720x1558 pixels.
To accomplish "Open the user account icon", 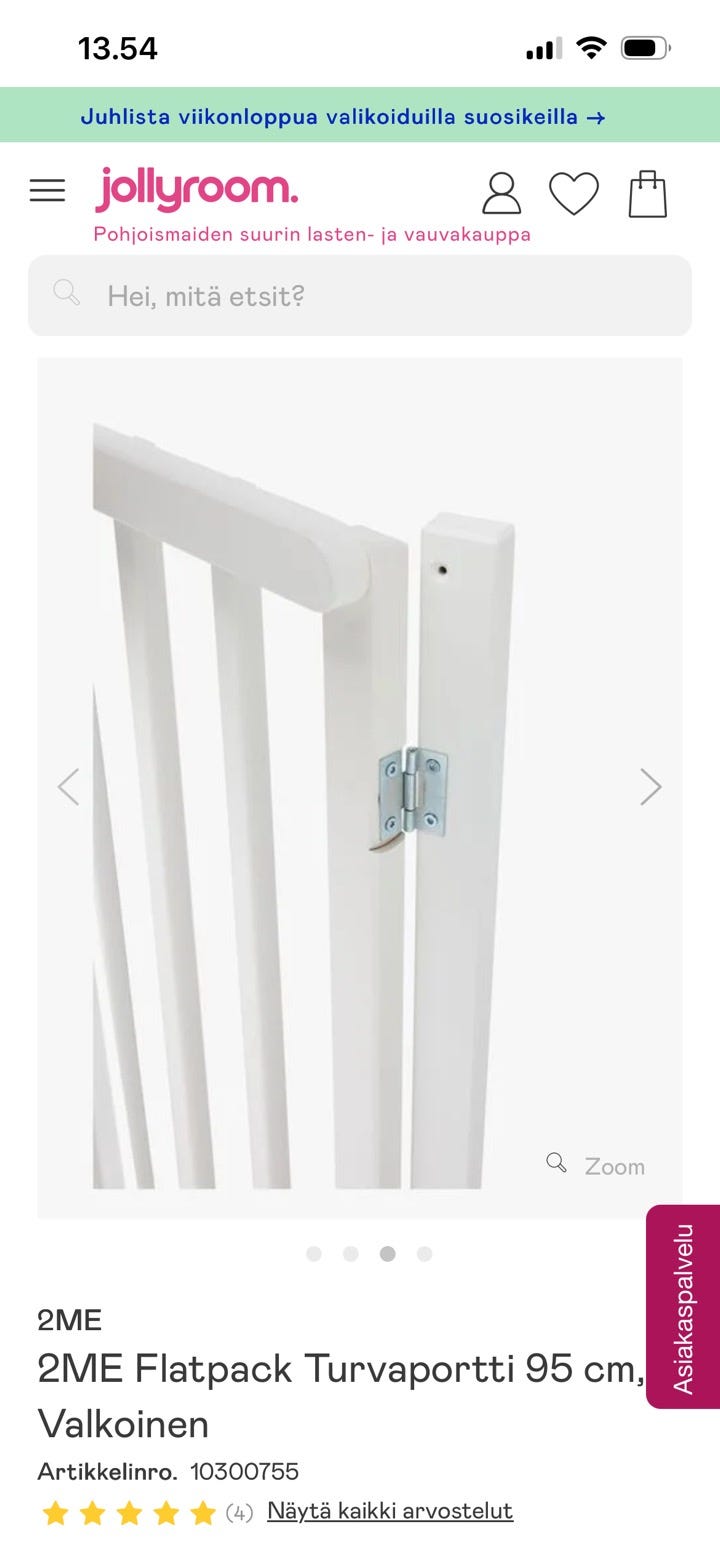I will pyautogui.click(x=501, y=193).
